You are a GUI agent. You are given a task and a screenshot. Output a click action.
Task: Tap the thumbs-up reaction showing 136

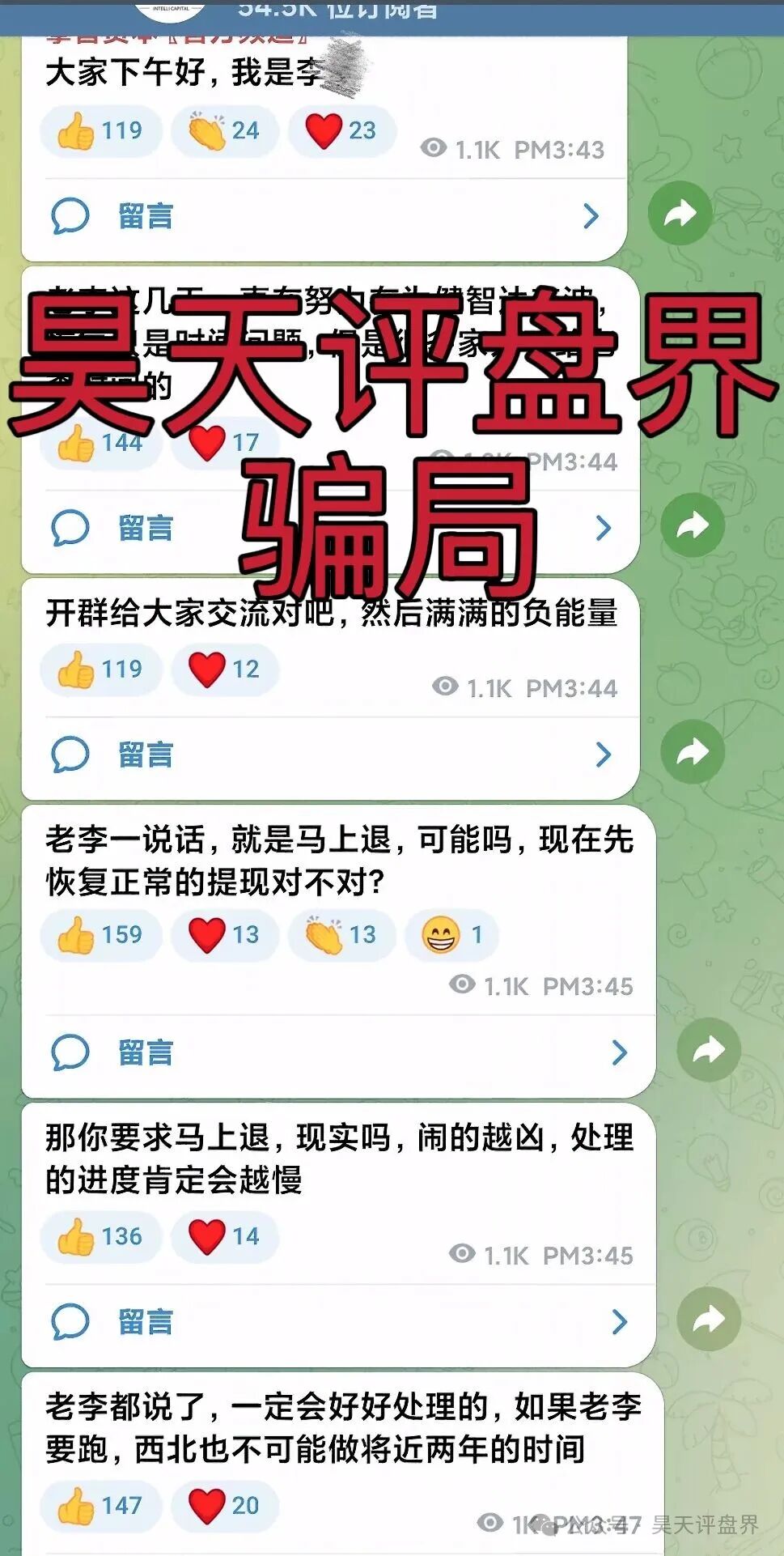tap(100, 1237)
